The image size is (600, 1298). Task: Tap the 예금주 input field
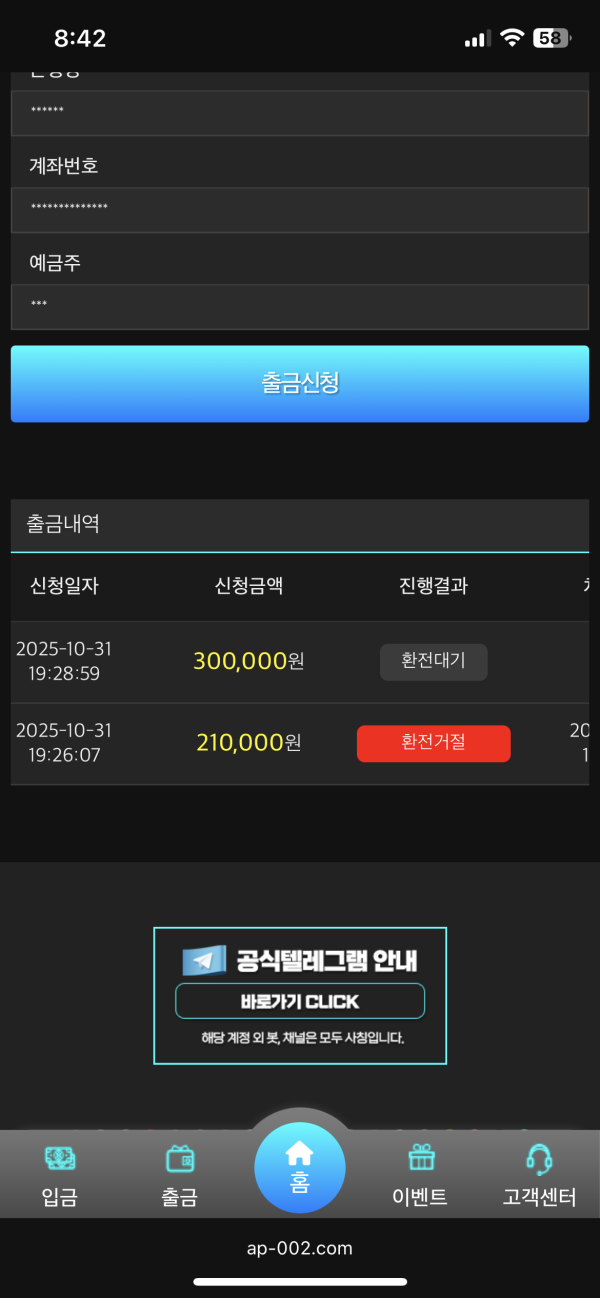pyautogui.click(x=300, y=306)
